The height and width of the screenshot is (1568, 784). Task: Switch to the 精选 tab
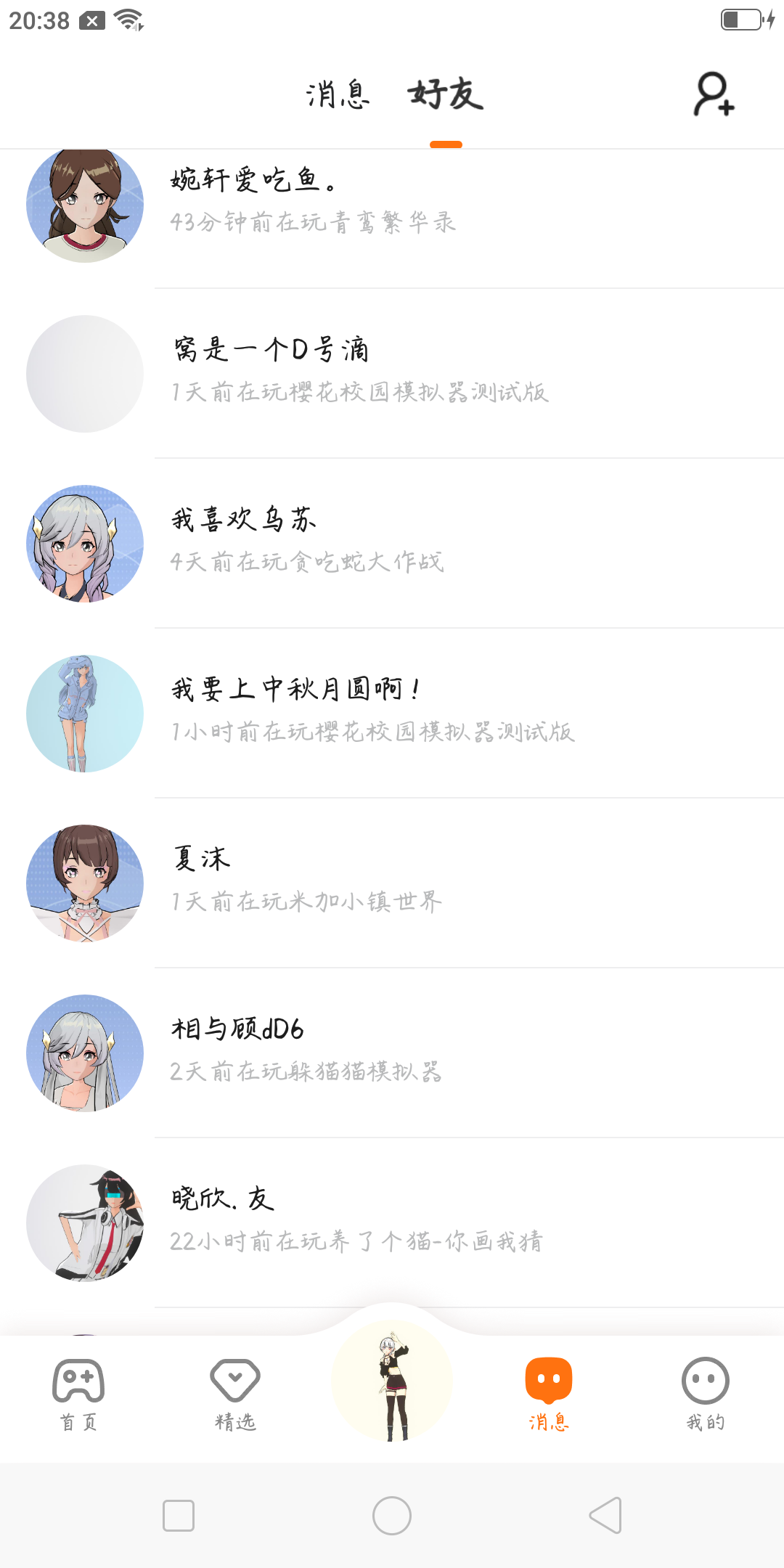(x=235, y=1394)
